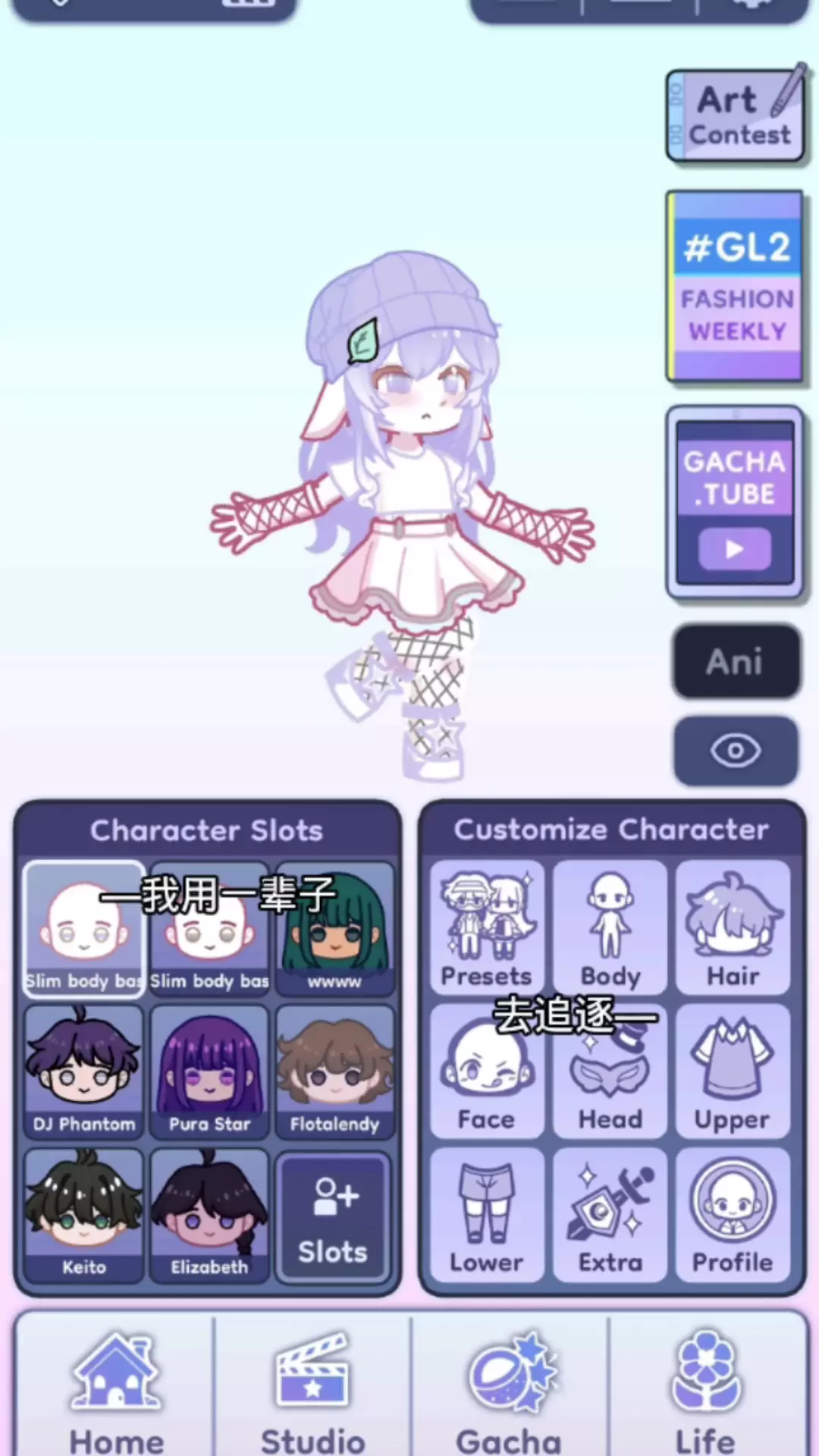Open the Upper clothing editor

(x=733, y=1071)
